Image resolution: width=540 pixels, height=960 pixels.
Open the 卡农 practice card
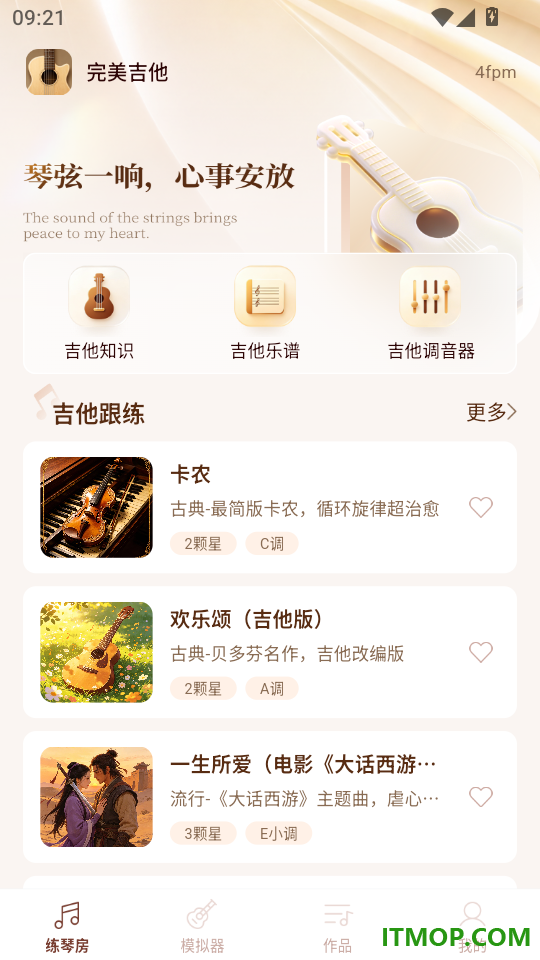click(270, 507)
